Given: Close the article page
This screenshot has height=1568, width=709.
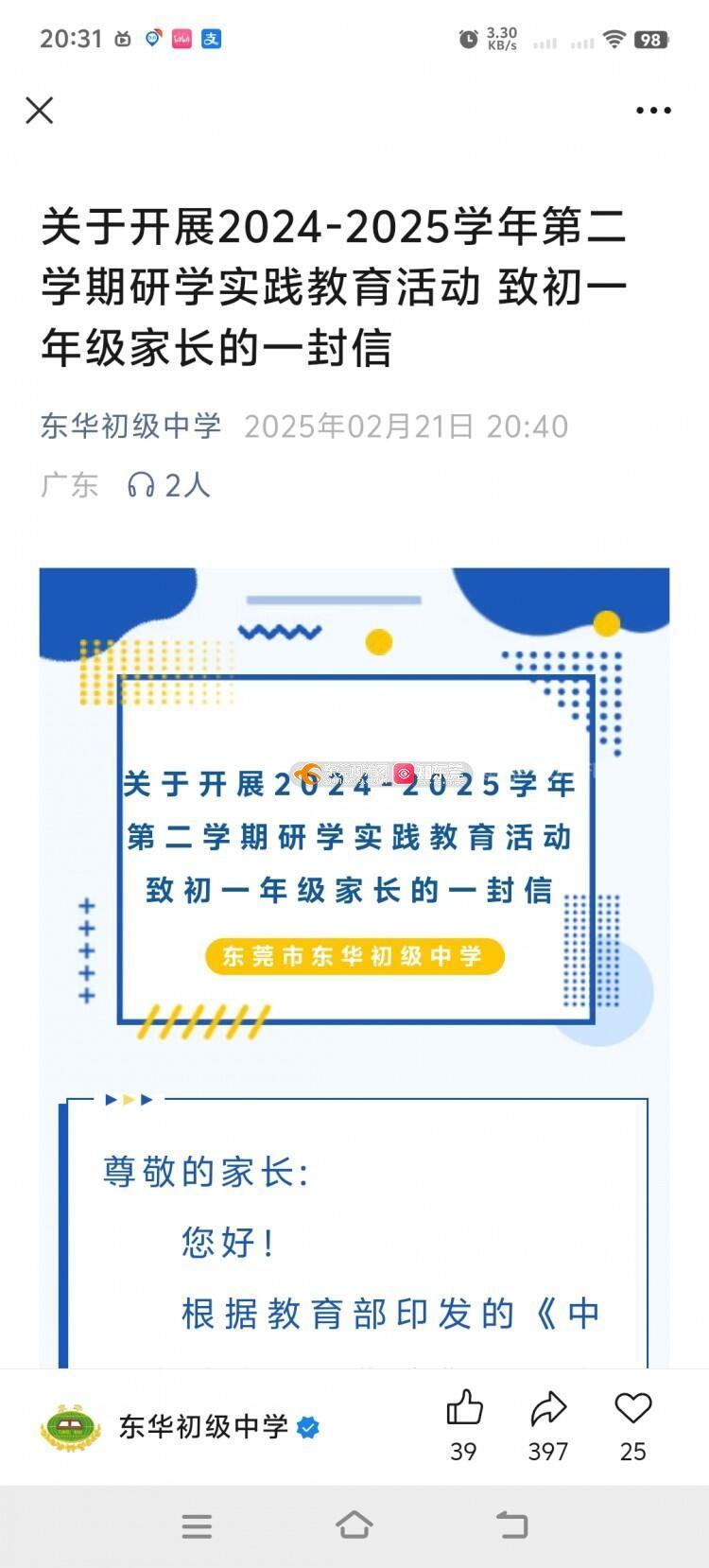Looking at the screenshot, I should pyautogui.click(x=40, y=111).
